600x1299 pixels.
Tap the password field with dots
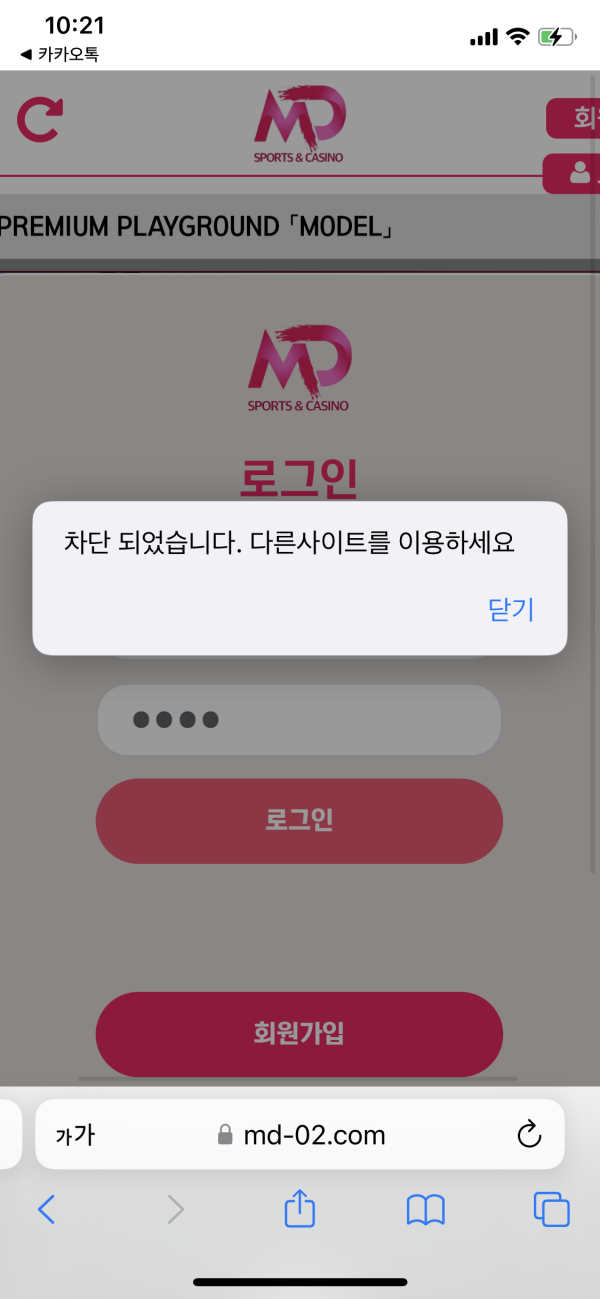click(298, 720)
